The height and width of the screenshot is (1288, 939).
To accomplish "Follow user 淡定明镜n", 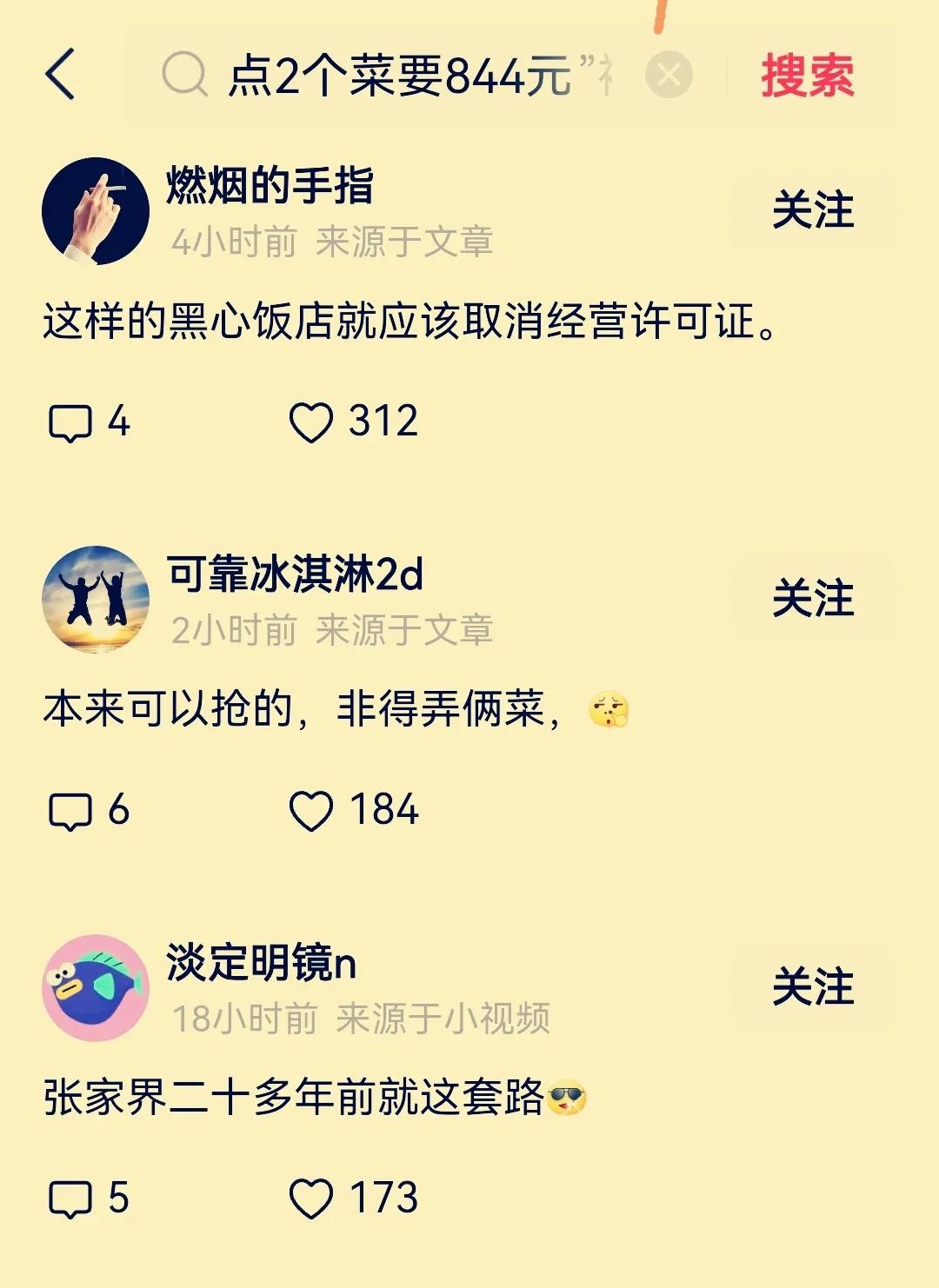I will (813, 988).
